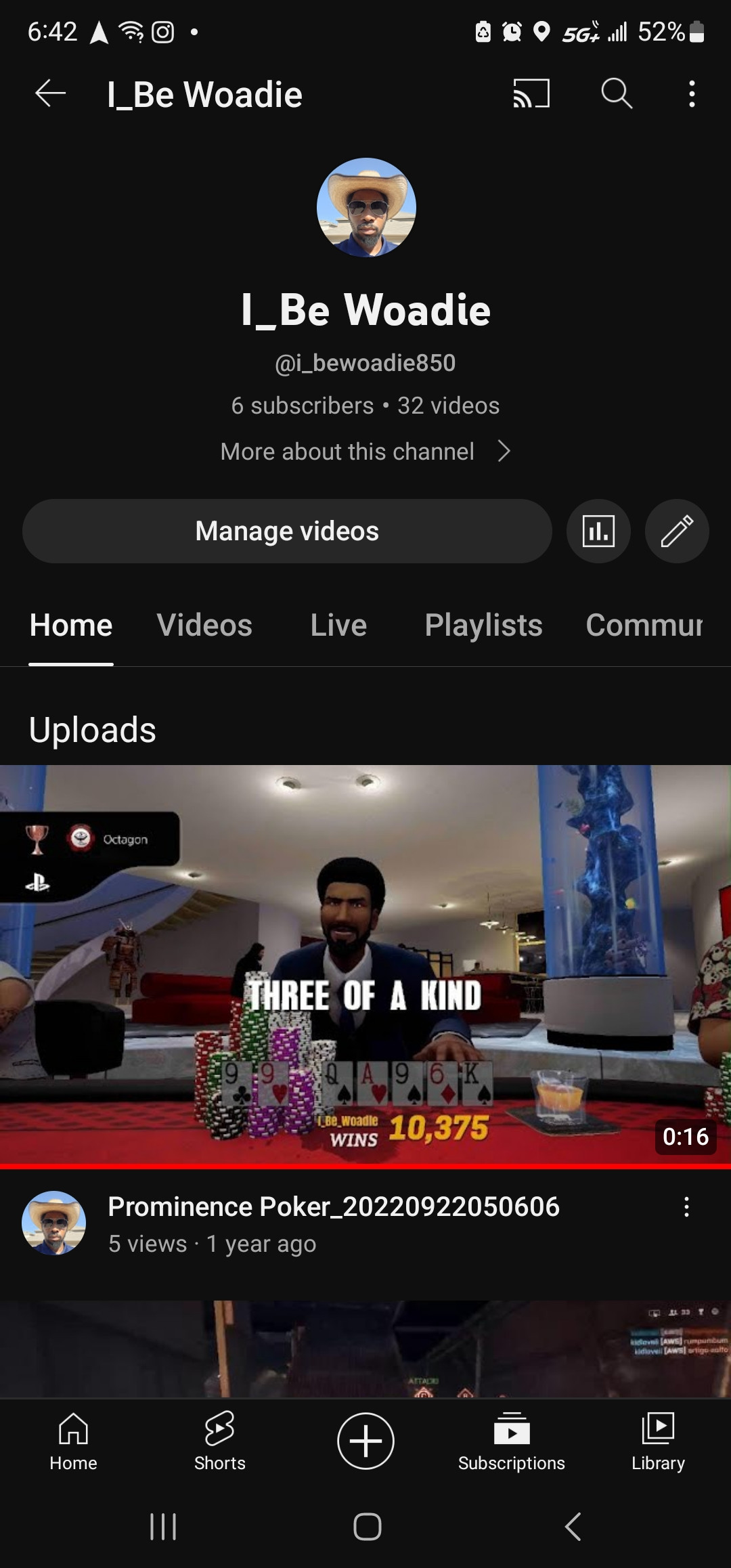Edit channel with the pencil icon
This screenshot has height=1568, width=731.
click(676, 531)
